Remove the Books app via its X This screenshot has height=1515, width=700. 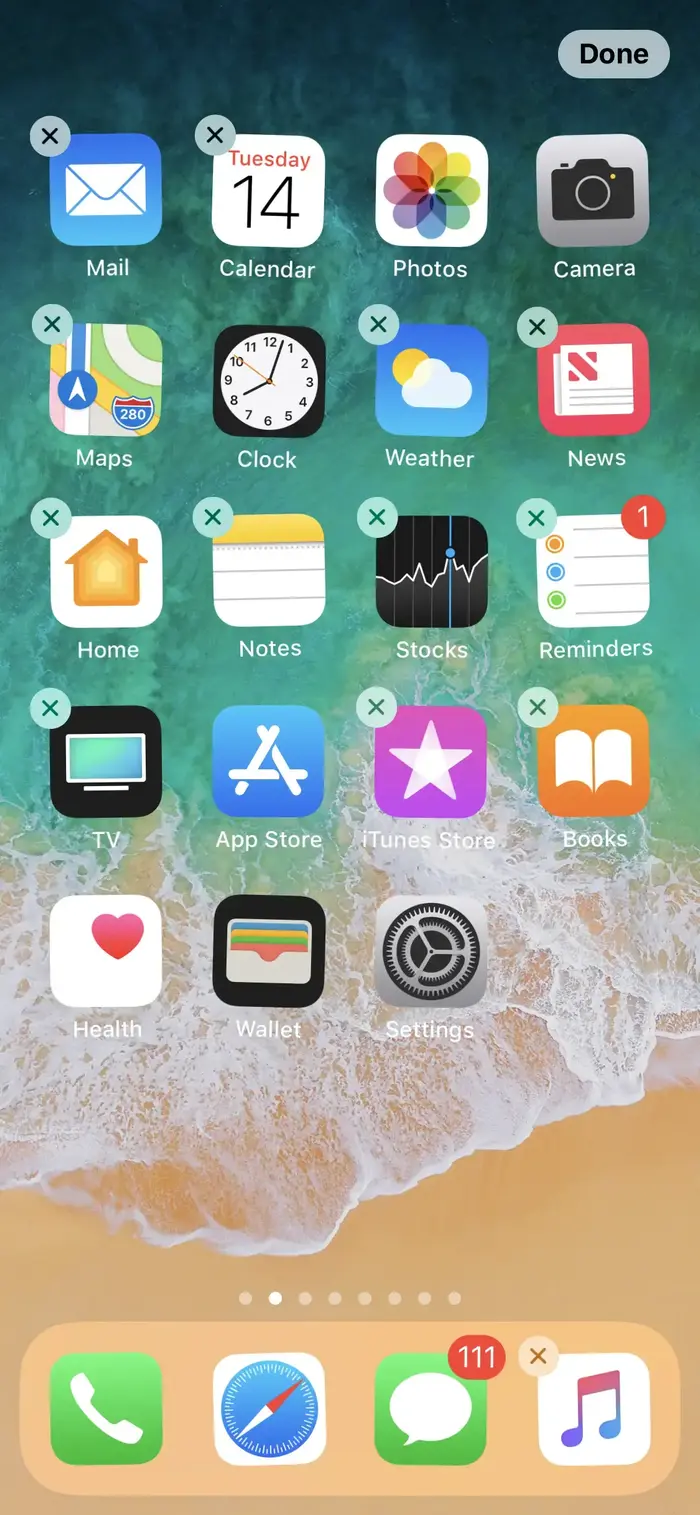[x=538, y=708]
